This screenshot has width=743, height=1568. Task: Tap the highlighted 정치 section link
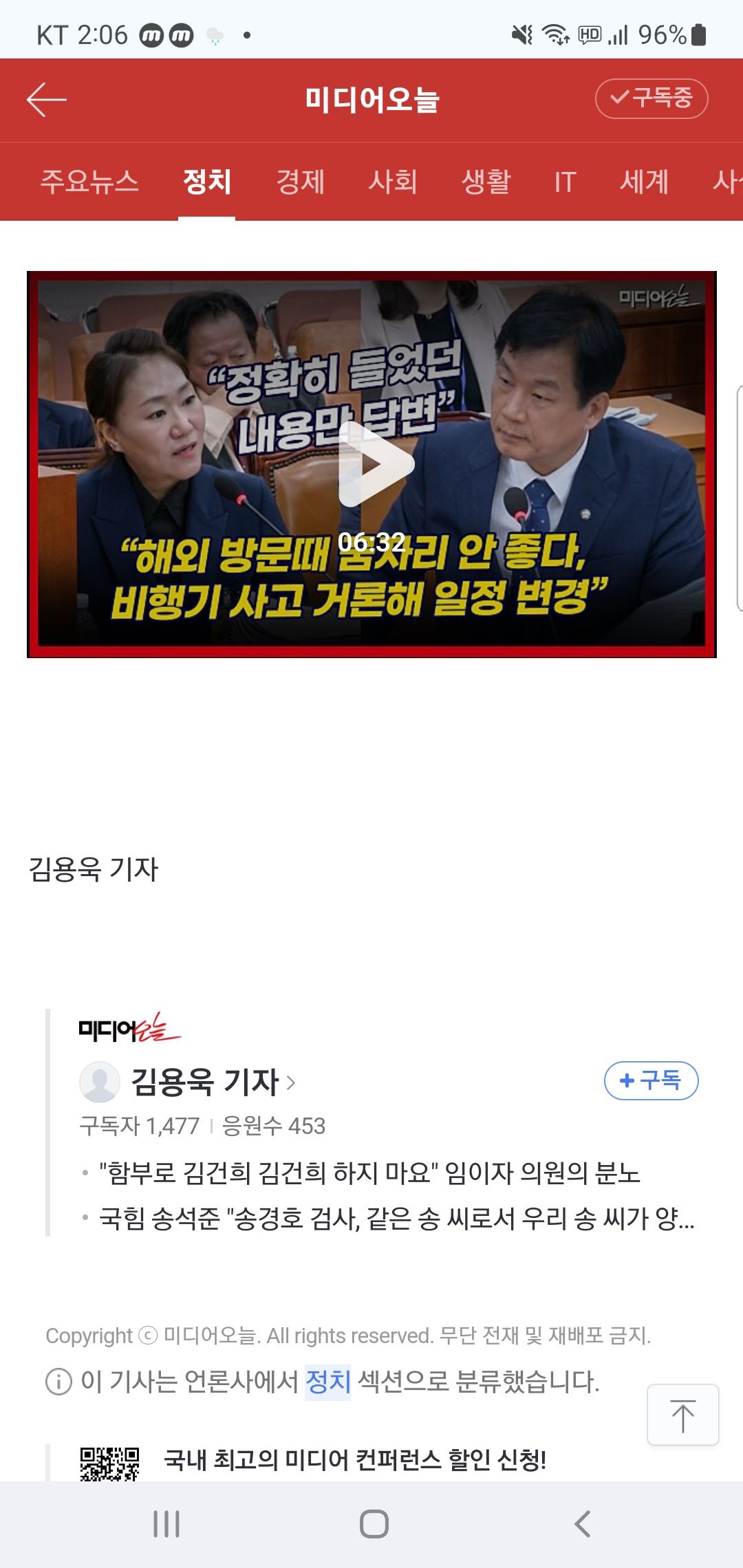pyautogui.click(x=327, y=1381)
